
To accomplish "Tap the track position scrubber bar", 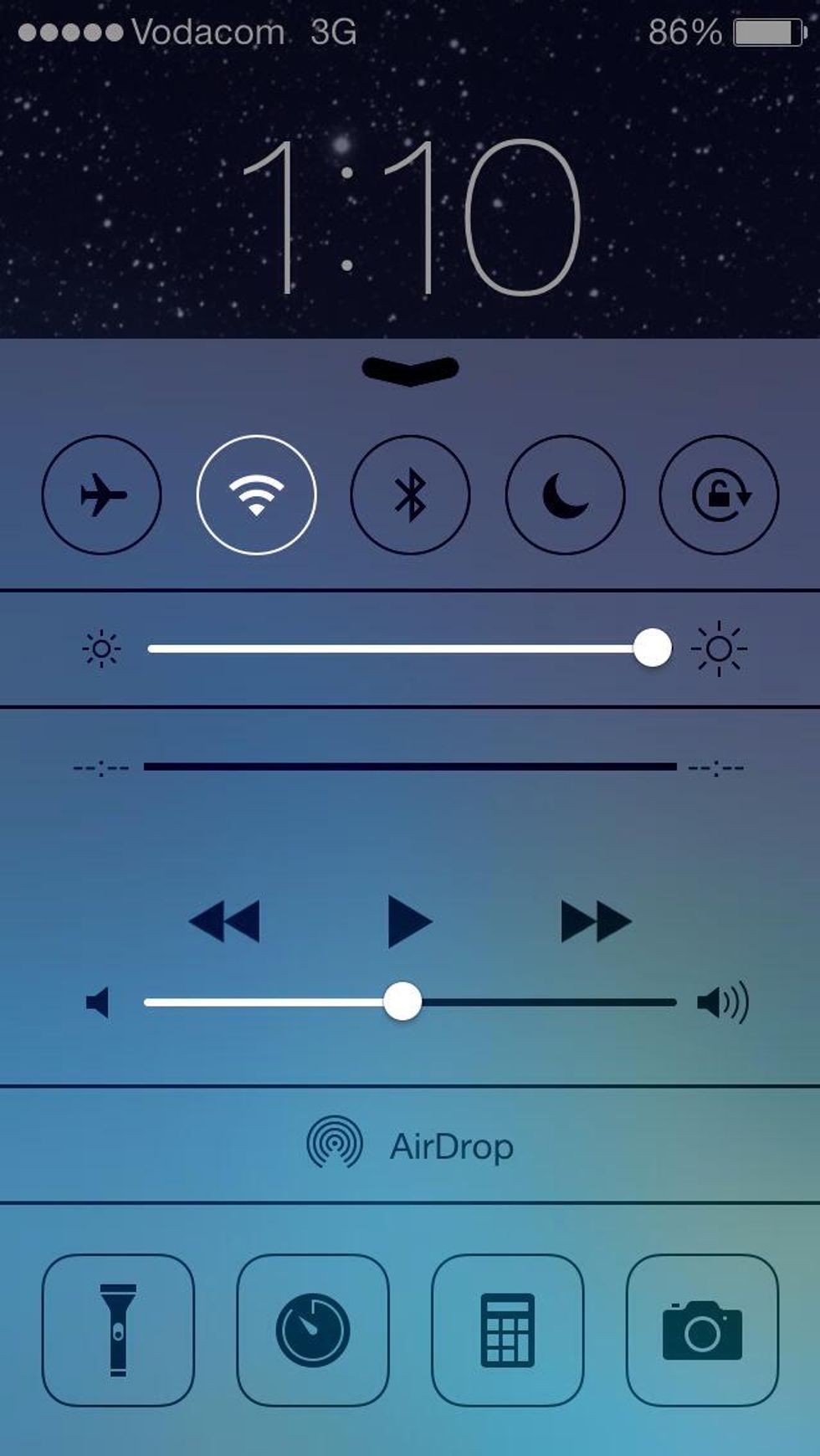I will click(x=410, y=766).
